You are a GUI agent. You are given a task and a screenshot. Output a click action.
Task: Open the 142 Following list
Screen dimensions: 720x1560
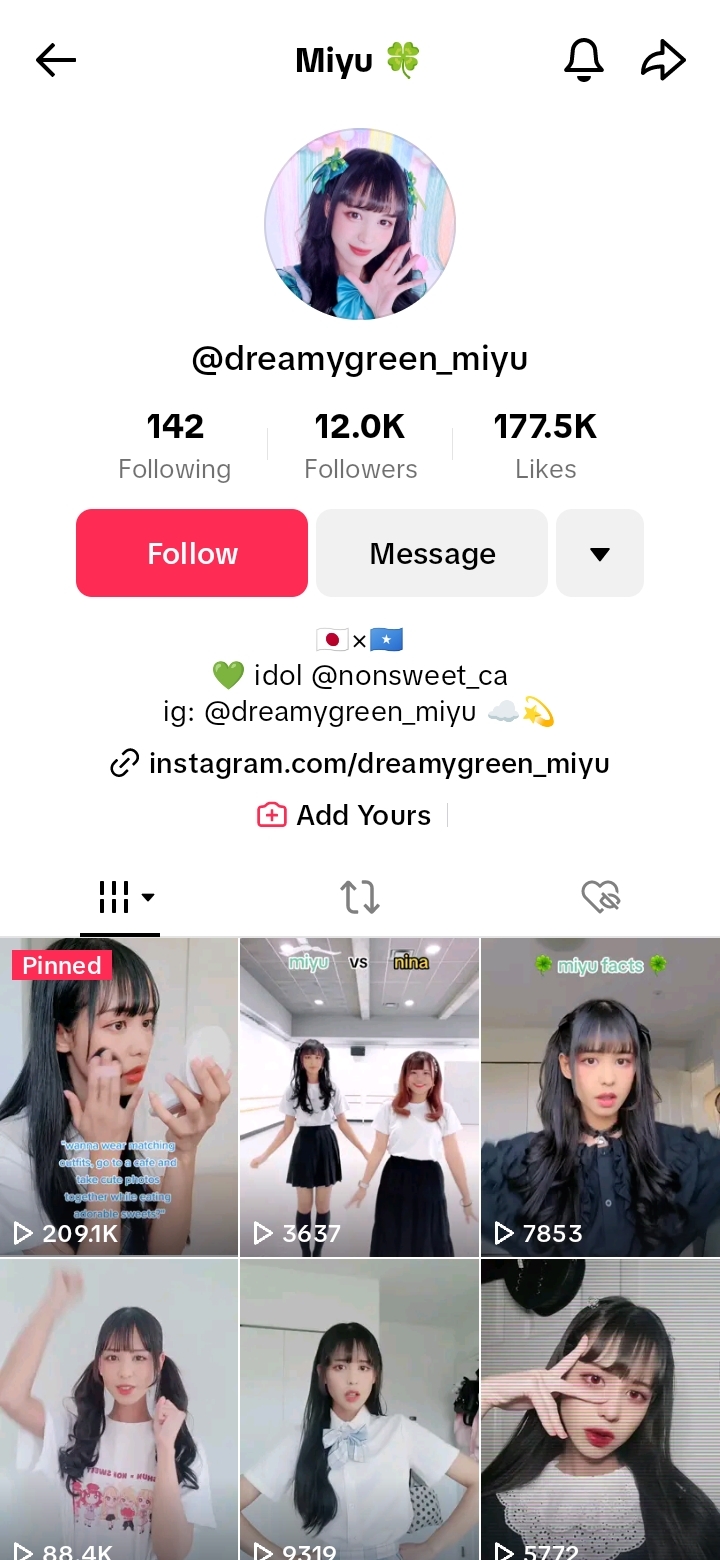click(175, 446)
